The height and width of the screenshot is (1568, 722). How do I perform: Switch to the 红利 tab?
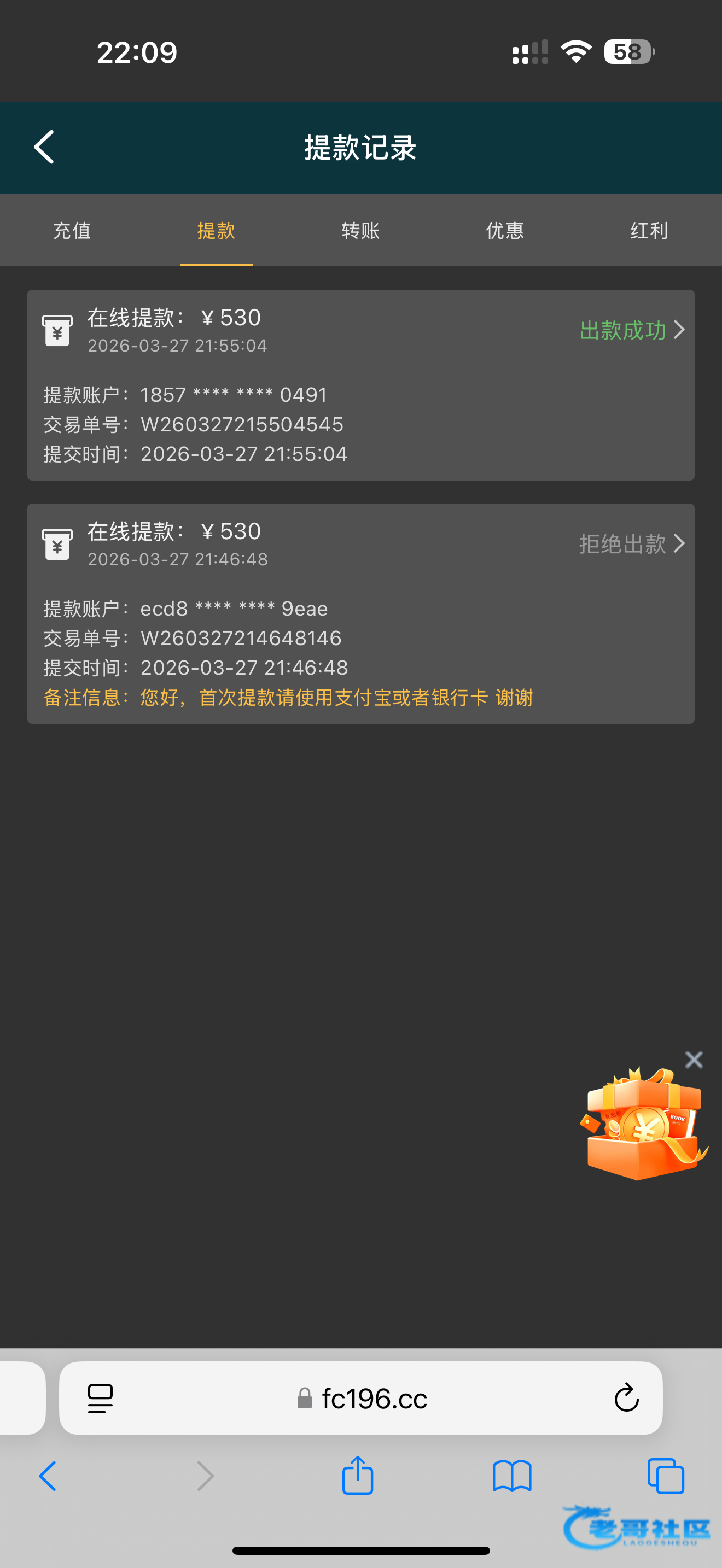(x=649, y=231)
